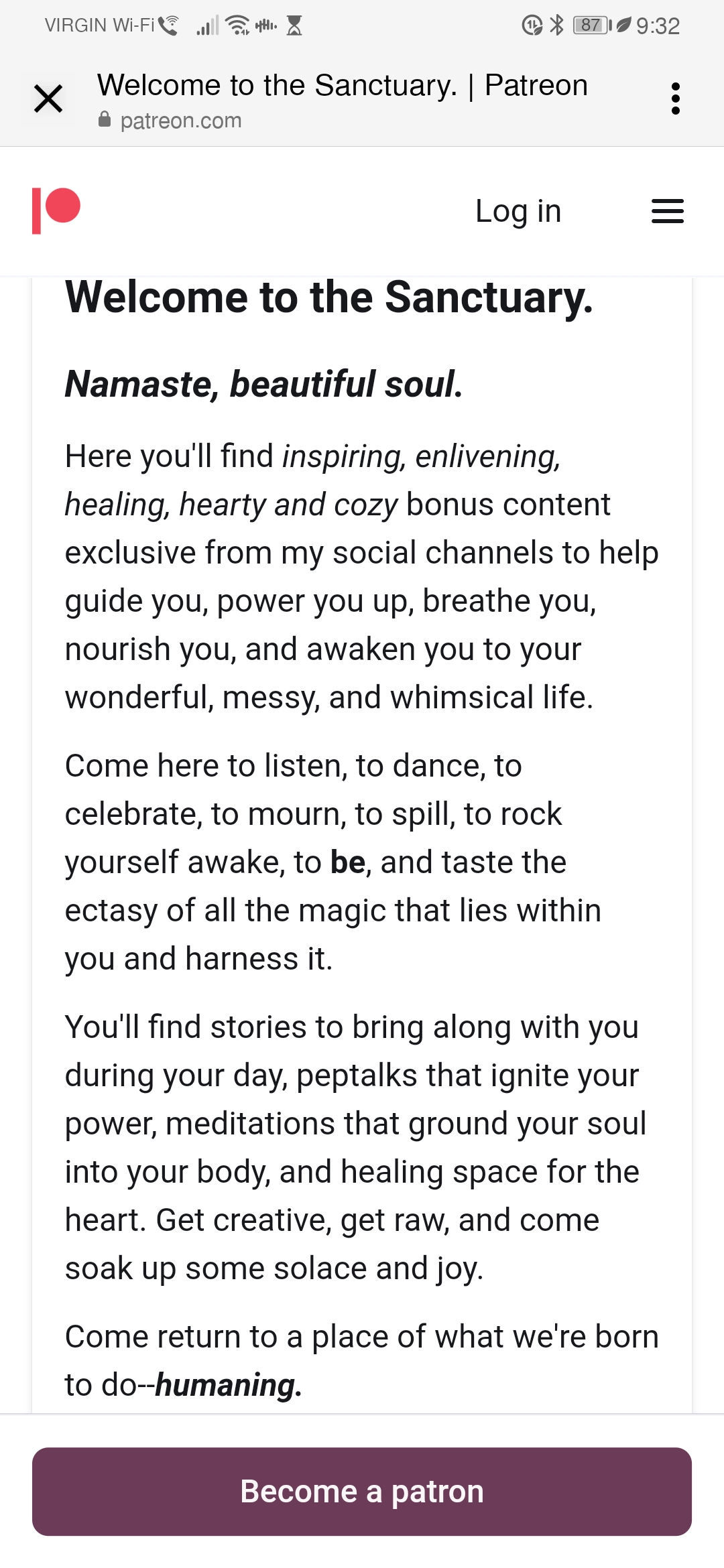Tap Log in
This screenshot has height=1568, width=724.
tap(518, 212)
